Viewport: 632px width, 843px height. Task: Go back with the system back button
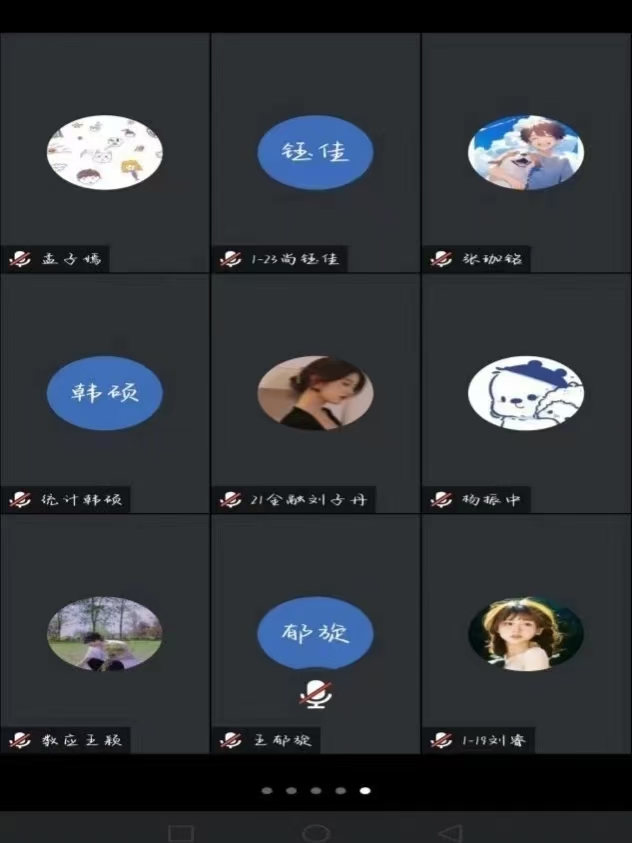450,832
